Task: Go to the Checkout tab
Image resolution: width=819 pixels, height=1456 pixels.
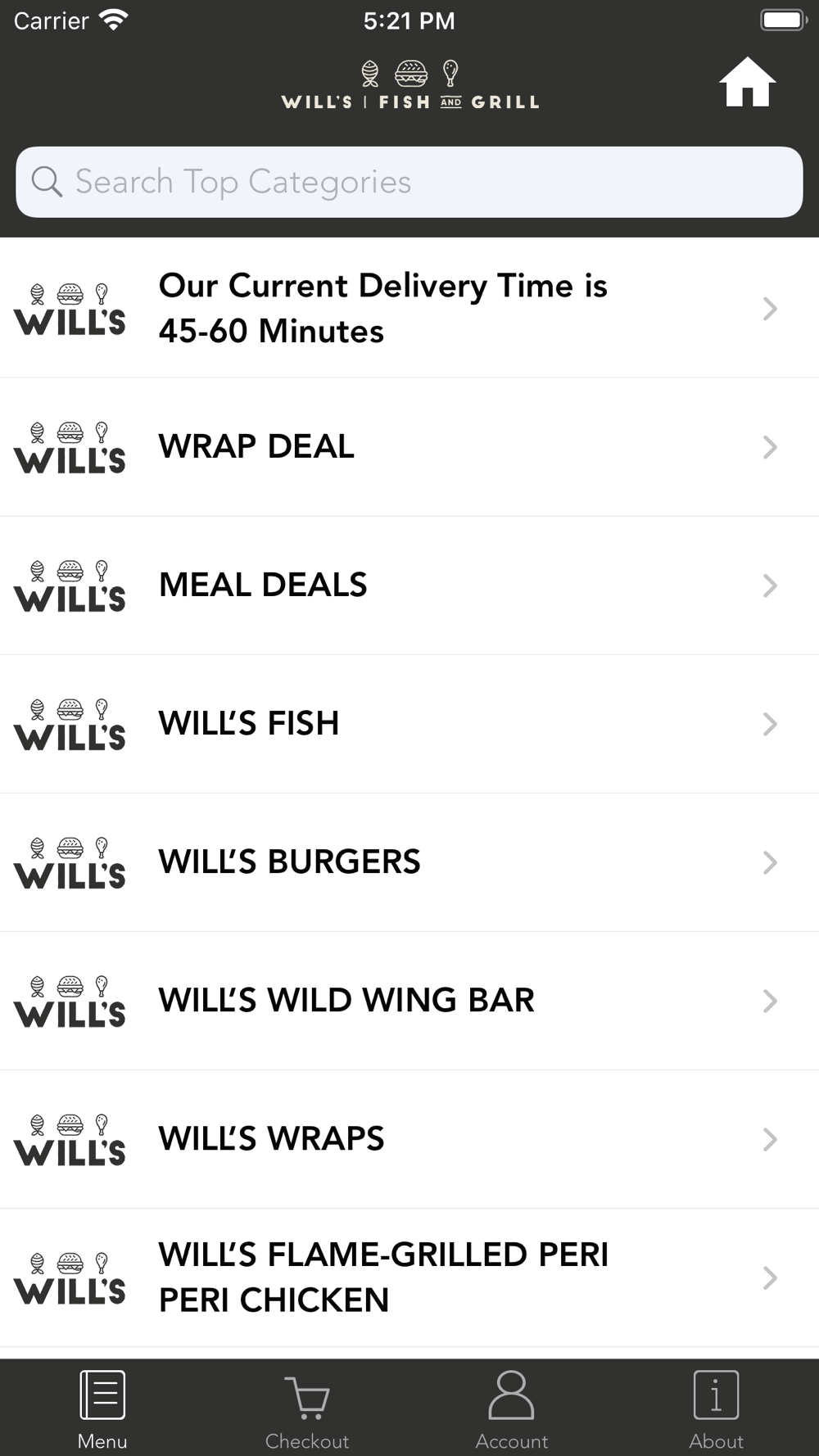Action: tap(307, 1409)
